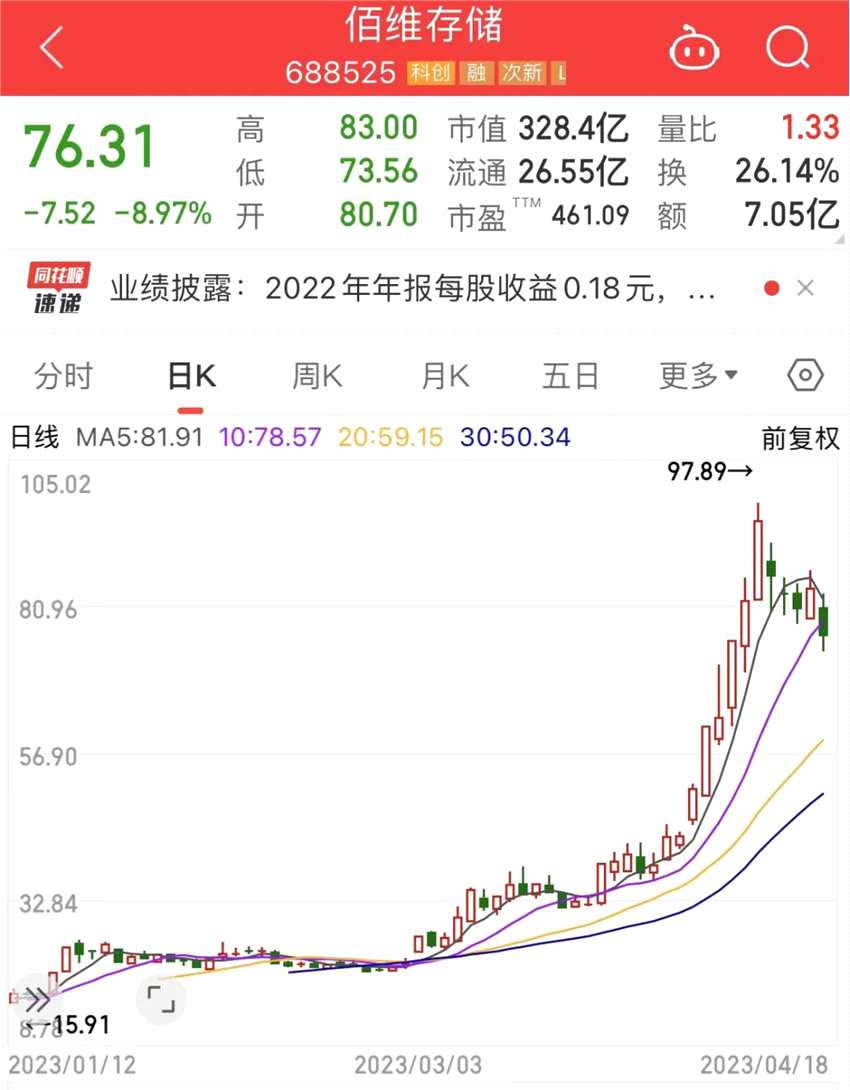Go back using the top-left arrow
Screen dimensions: 850x1090
coord(50,48)
